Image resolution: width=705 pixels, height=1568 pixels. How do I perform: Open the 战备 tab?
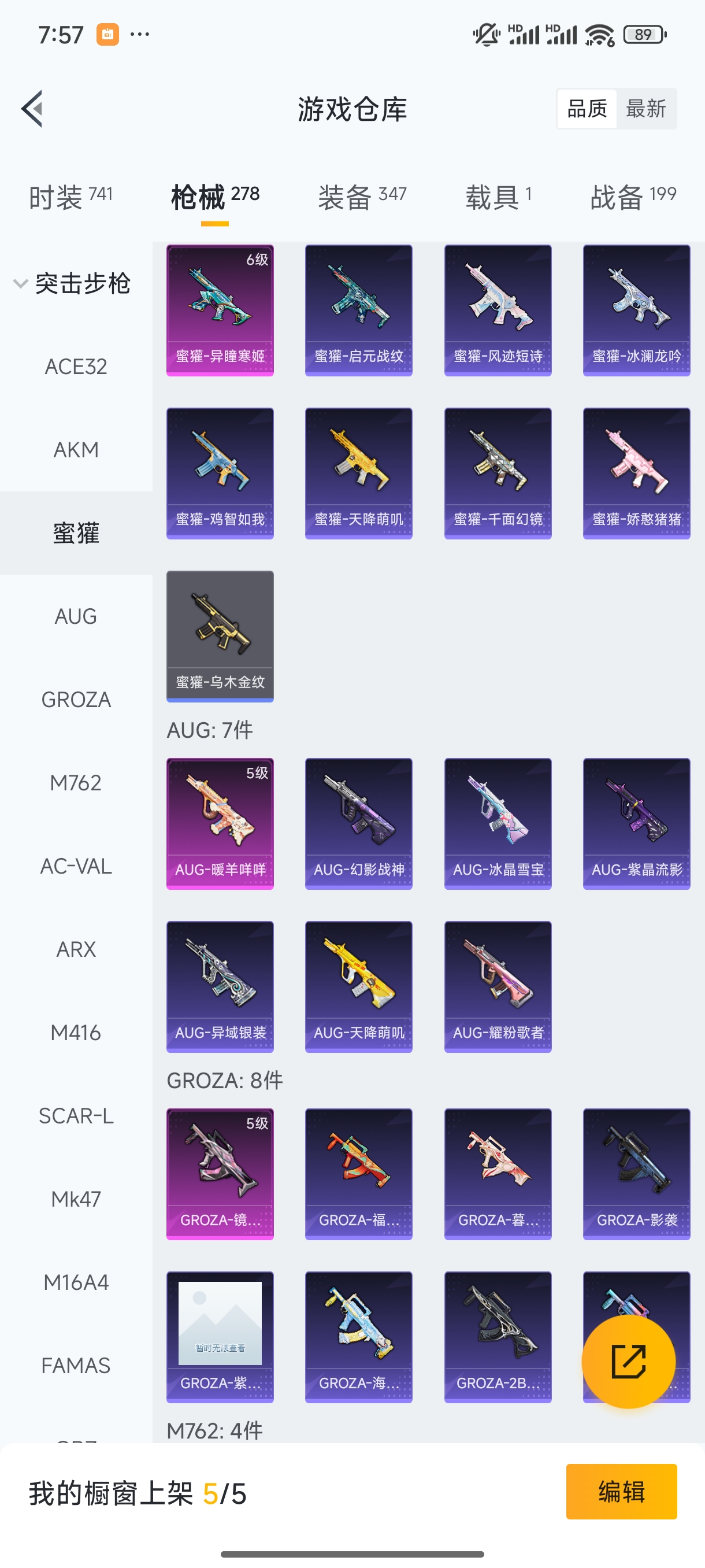point(633,197)
